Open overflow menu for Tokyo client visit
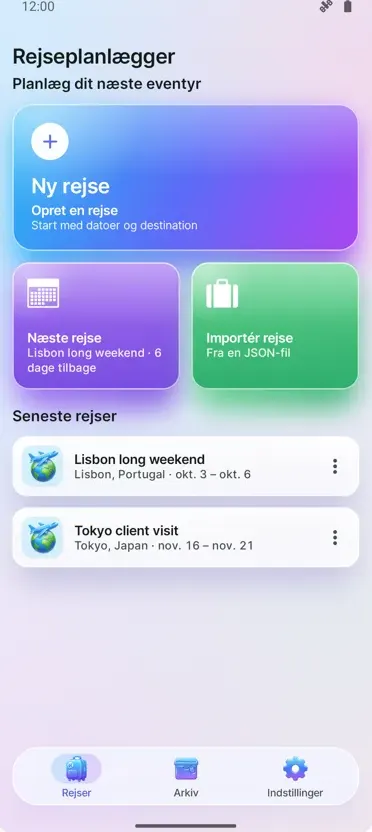Screen dimensions: 372x832 [334, 538]
